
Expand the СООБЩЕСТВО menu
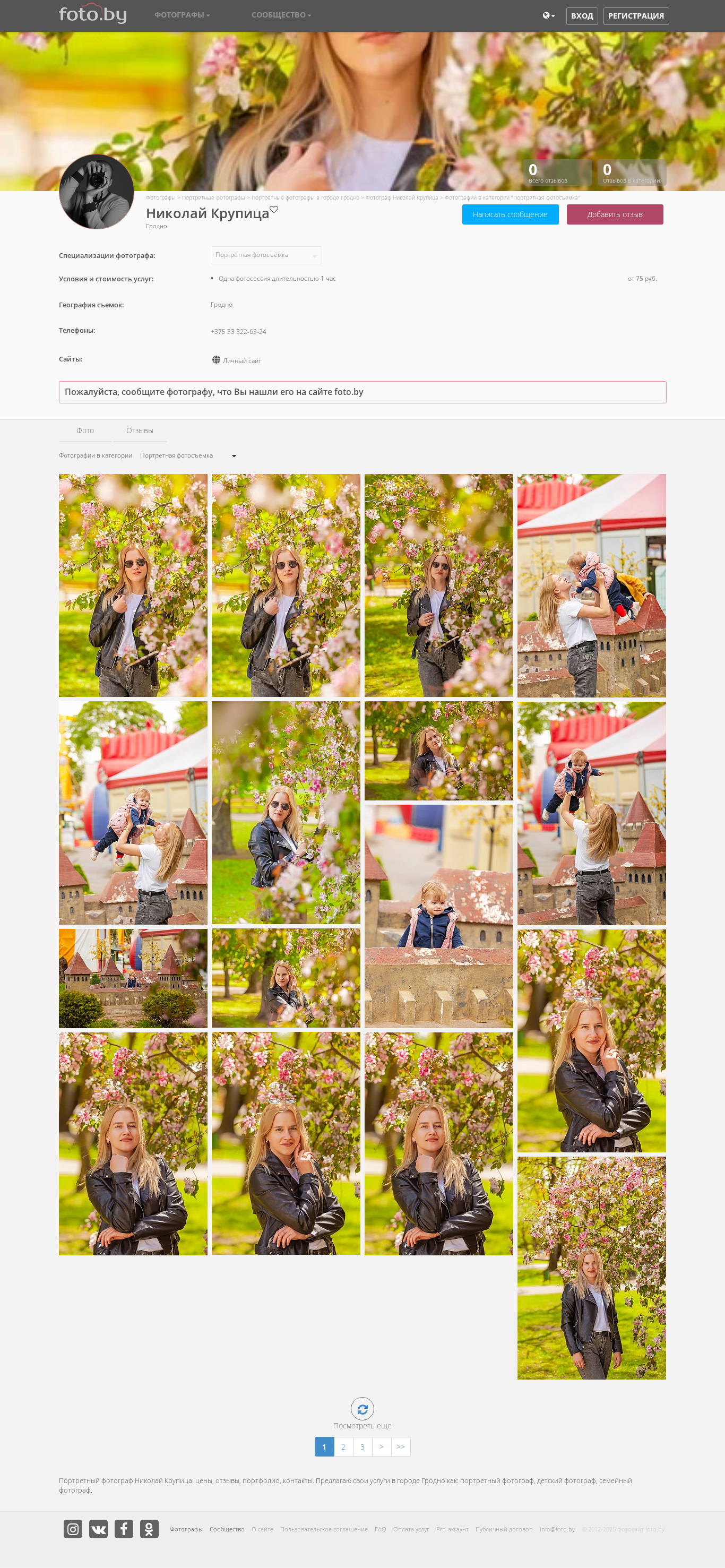(281, 15)
